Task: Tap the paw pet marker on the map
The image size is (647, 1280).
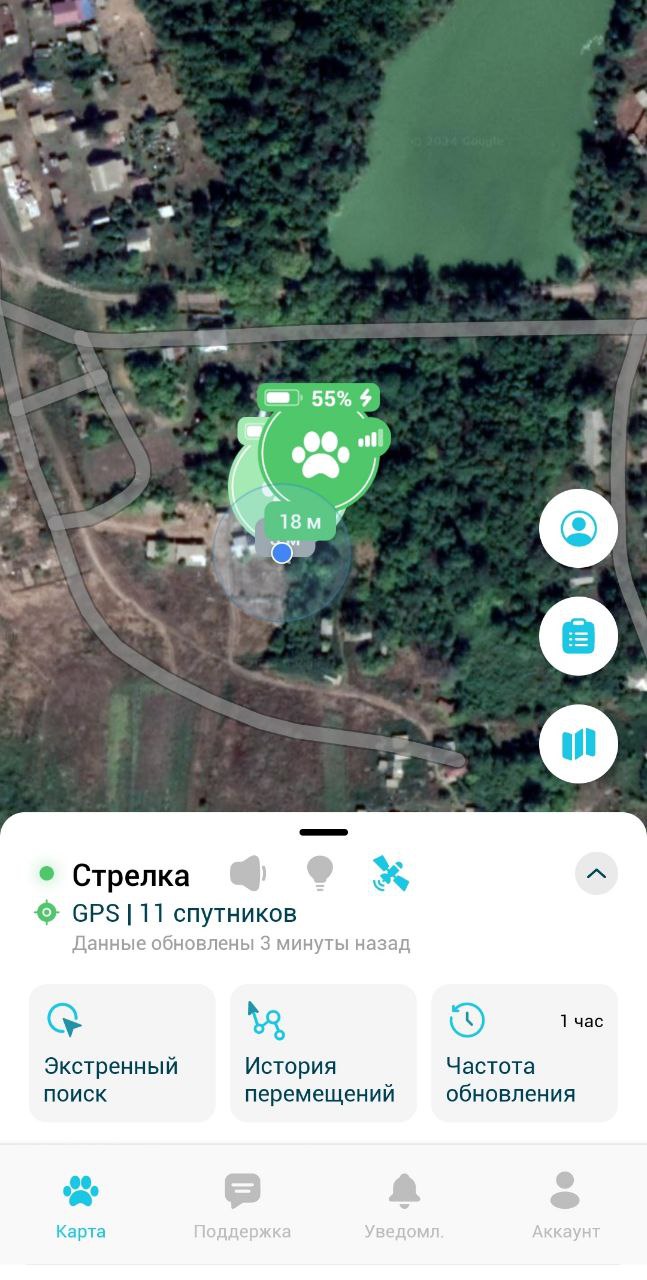Action: tap(320, 453)
